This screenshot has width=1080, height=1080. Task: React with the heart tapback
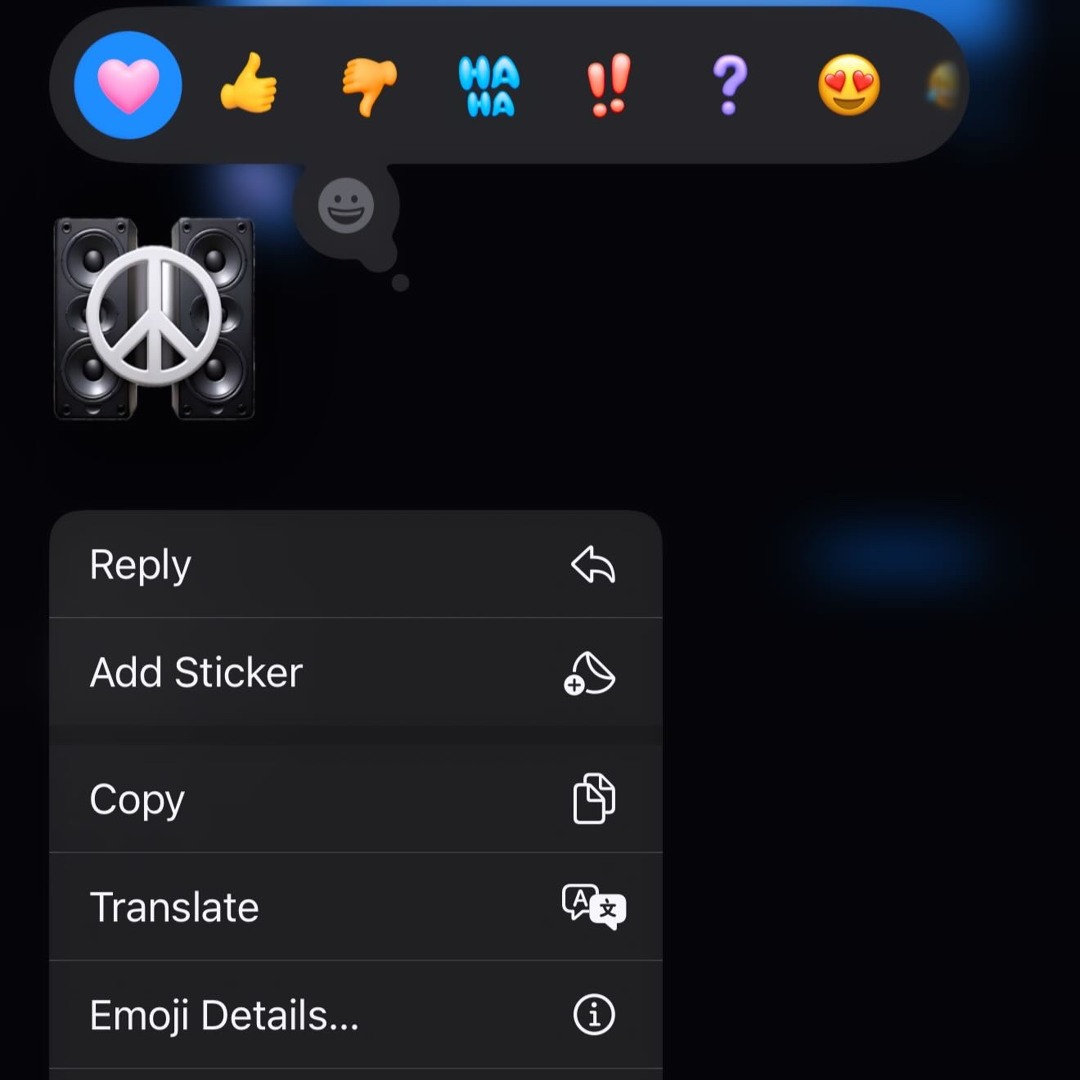[x=128, y=86]
